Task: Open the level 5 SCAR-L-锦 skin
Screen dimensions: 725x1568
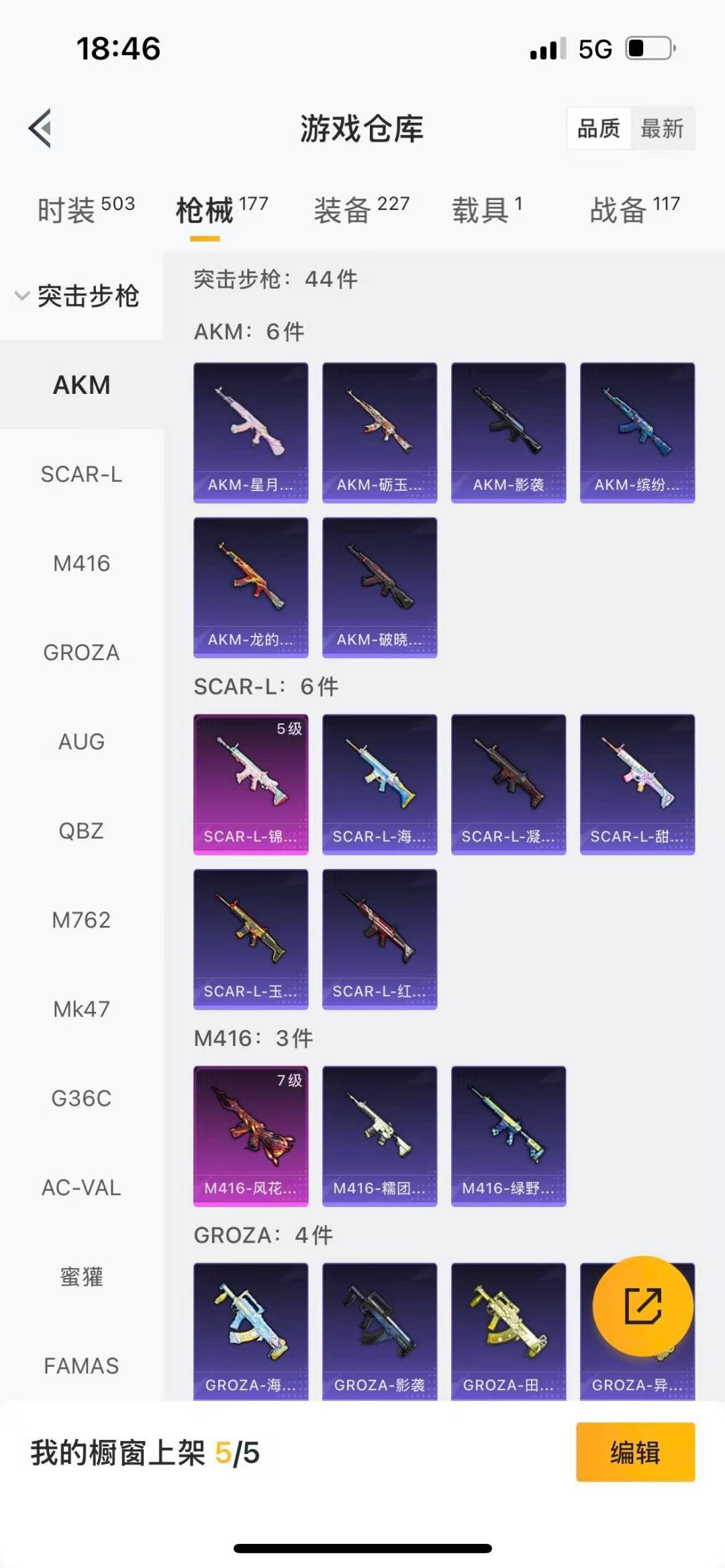Action: click(x=250, y=784)
